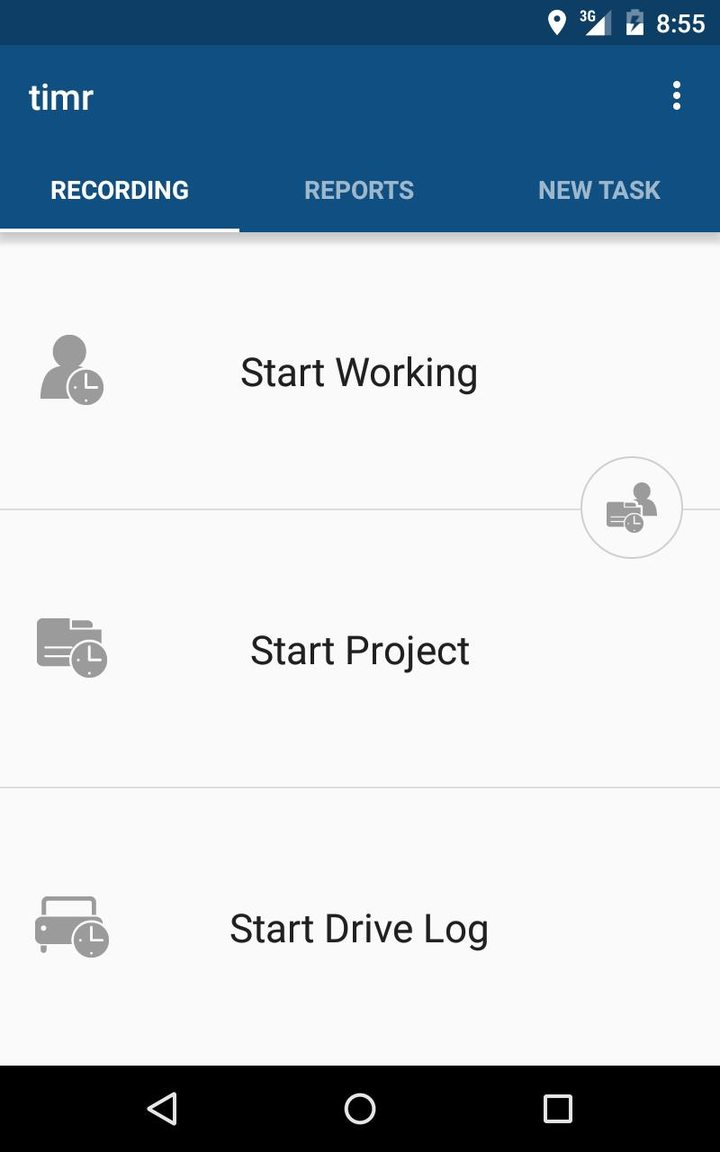
Task: Tap the project folder with clock icon
Action: (x=70, y=648)
